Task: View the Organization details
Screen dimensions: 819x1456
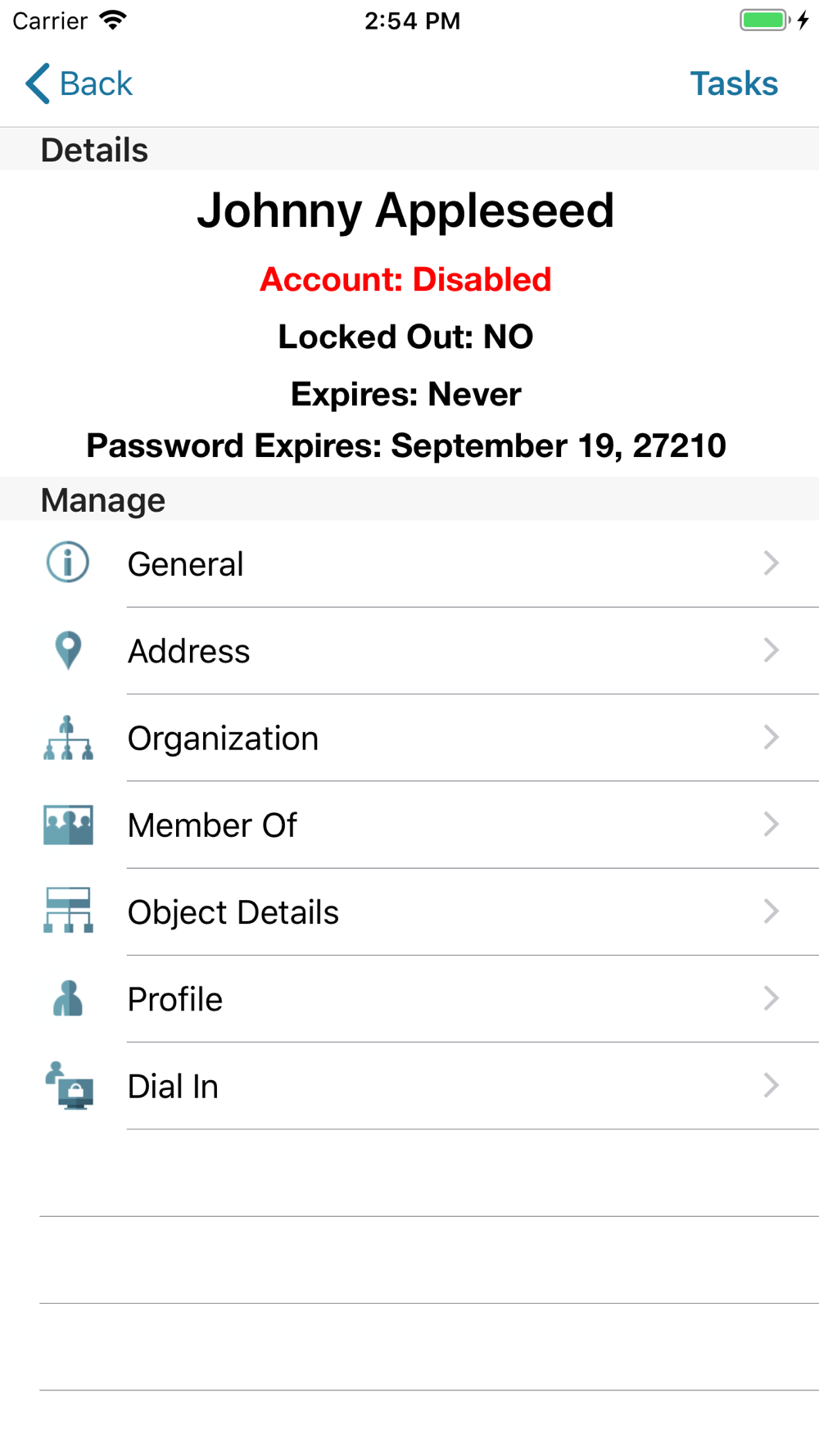Action: tap(409, 738)
